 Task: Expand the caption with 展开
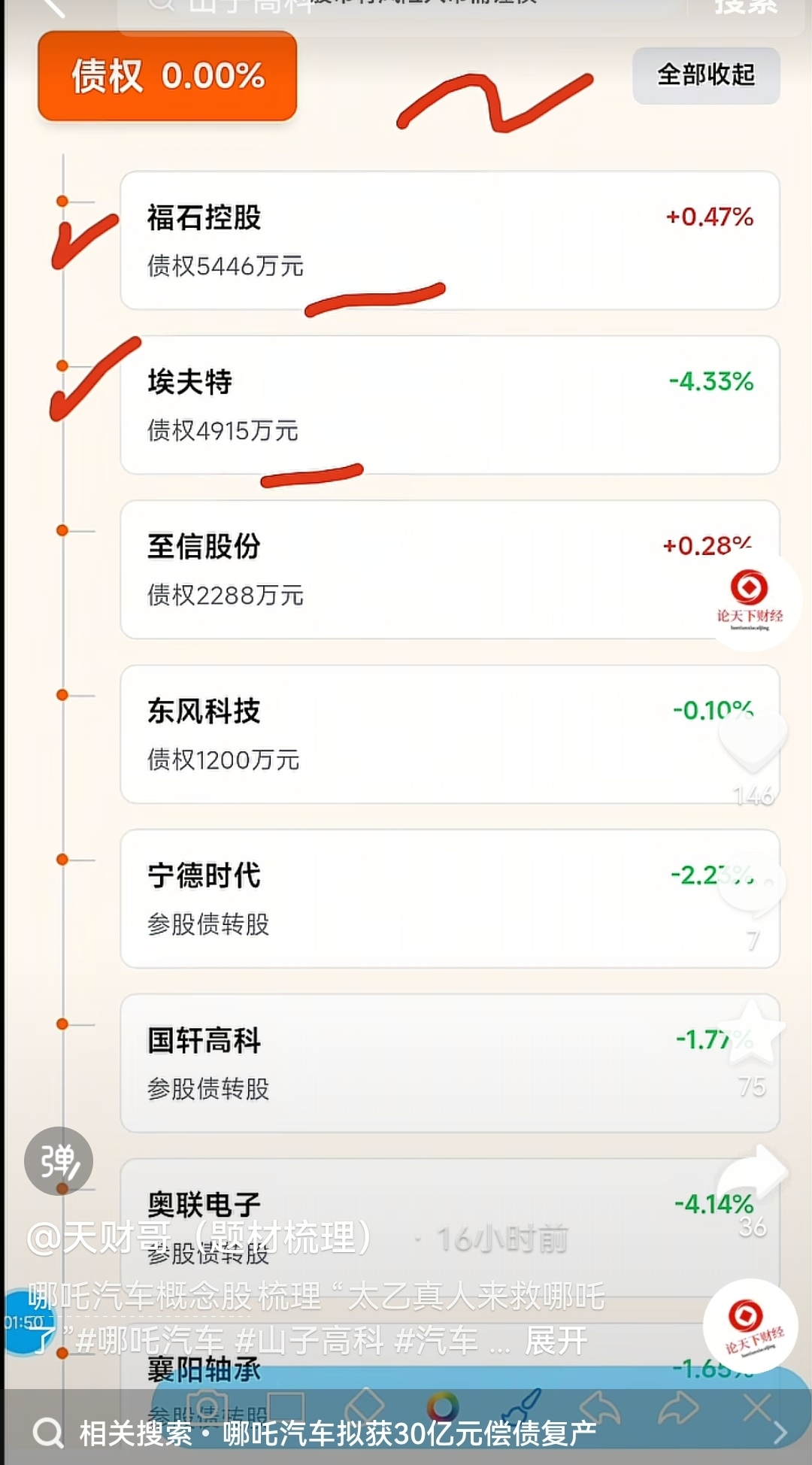[x=556, y=1340]
